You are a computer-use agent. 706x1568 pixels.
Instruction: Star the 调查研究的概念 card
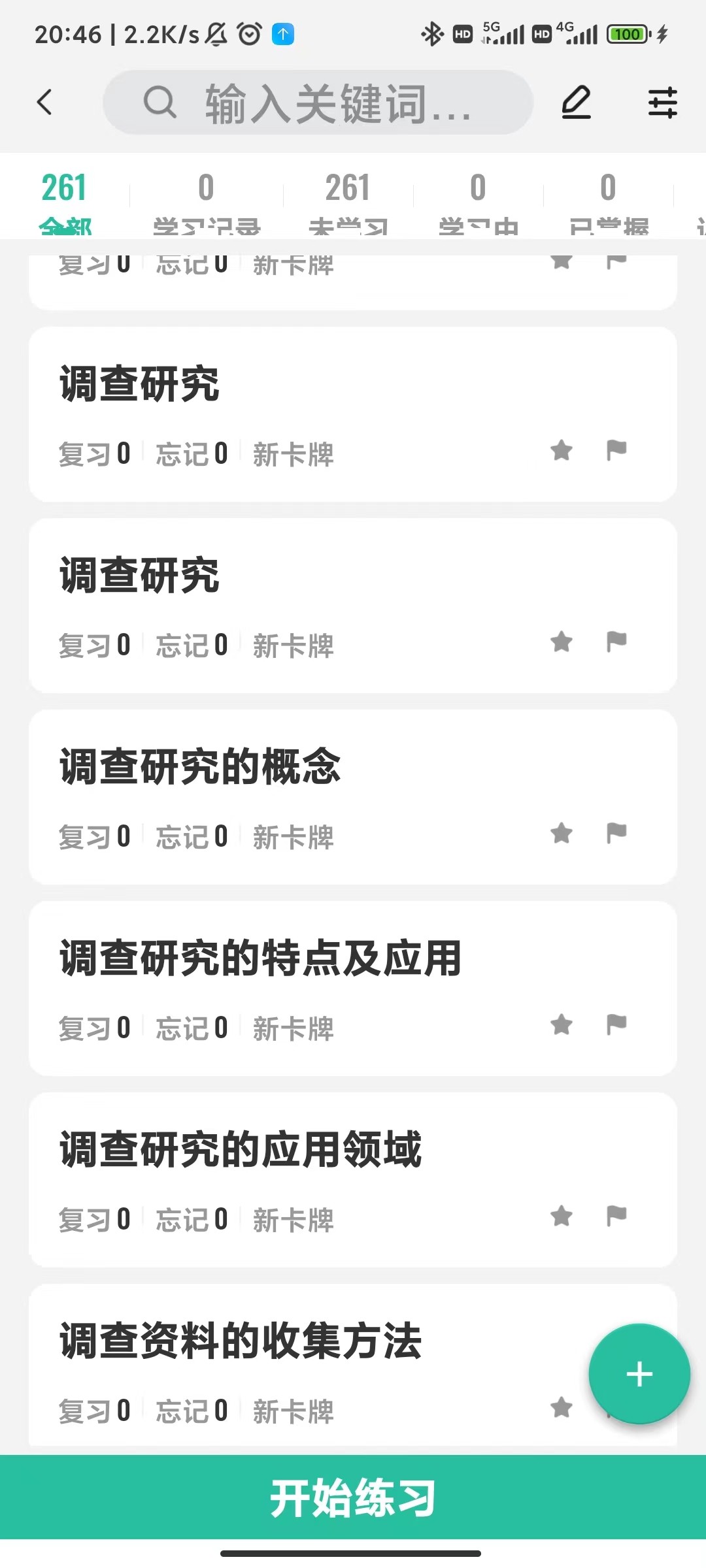click(x=562, y=834)
